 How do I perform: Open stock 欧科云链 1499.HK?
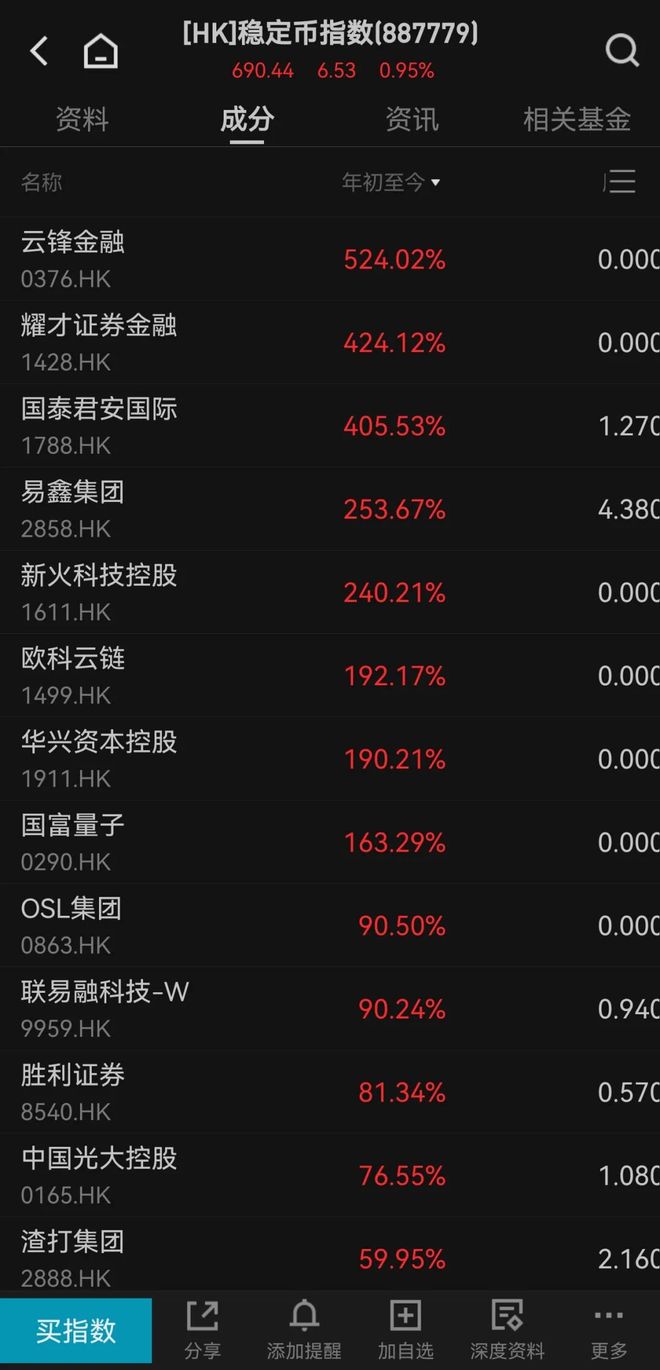tap(330, 676)
